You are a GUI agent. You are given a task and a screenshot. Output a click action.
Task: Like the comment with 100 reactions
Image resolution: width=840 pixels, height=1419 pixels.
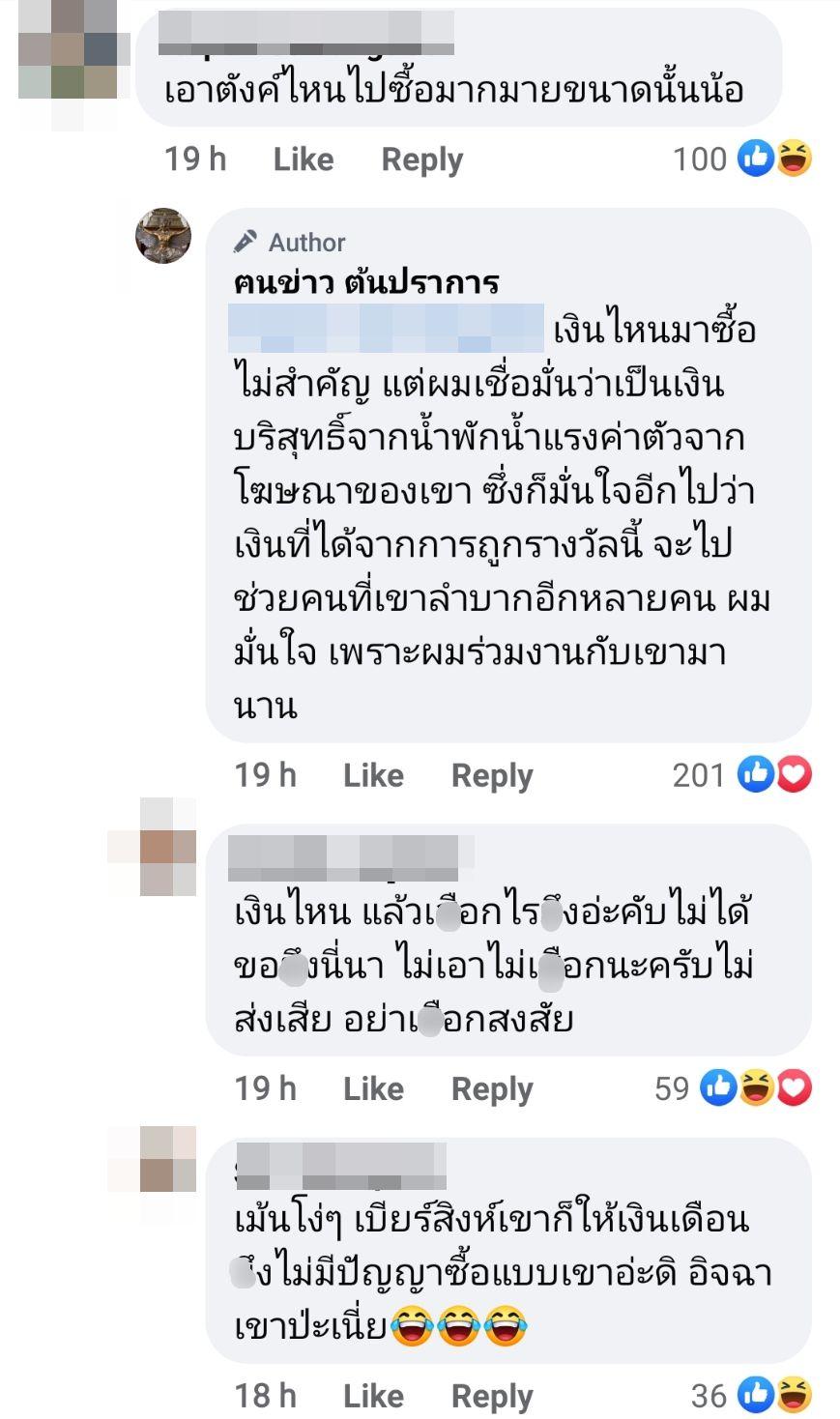(303, 159)
